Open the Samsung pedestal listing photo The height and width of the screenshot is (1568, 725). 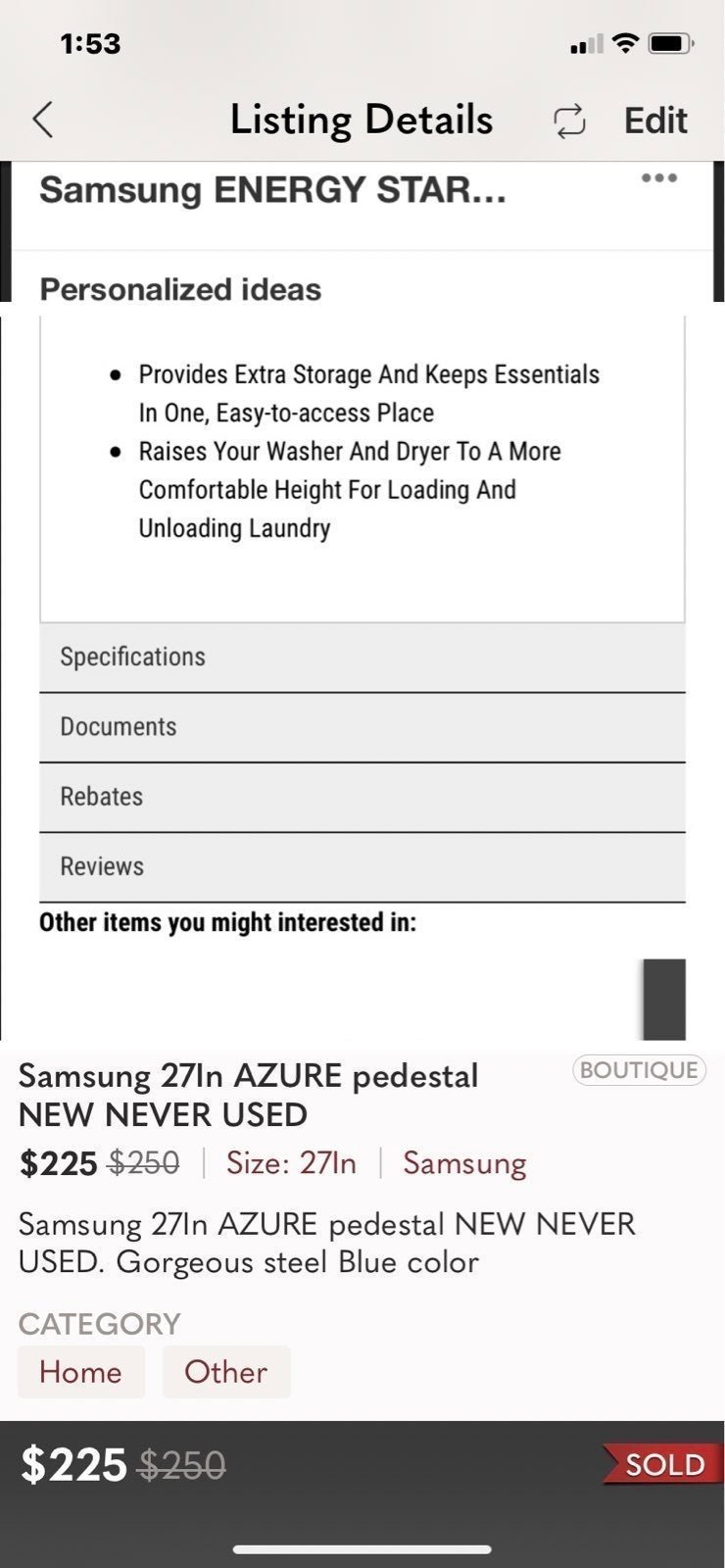click(362, 601)
